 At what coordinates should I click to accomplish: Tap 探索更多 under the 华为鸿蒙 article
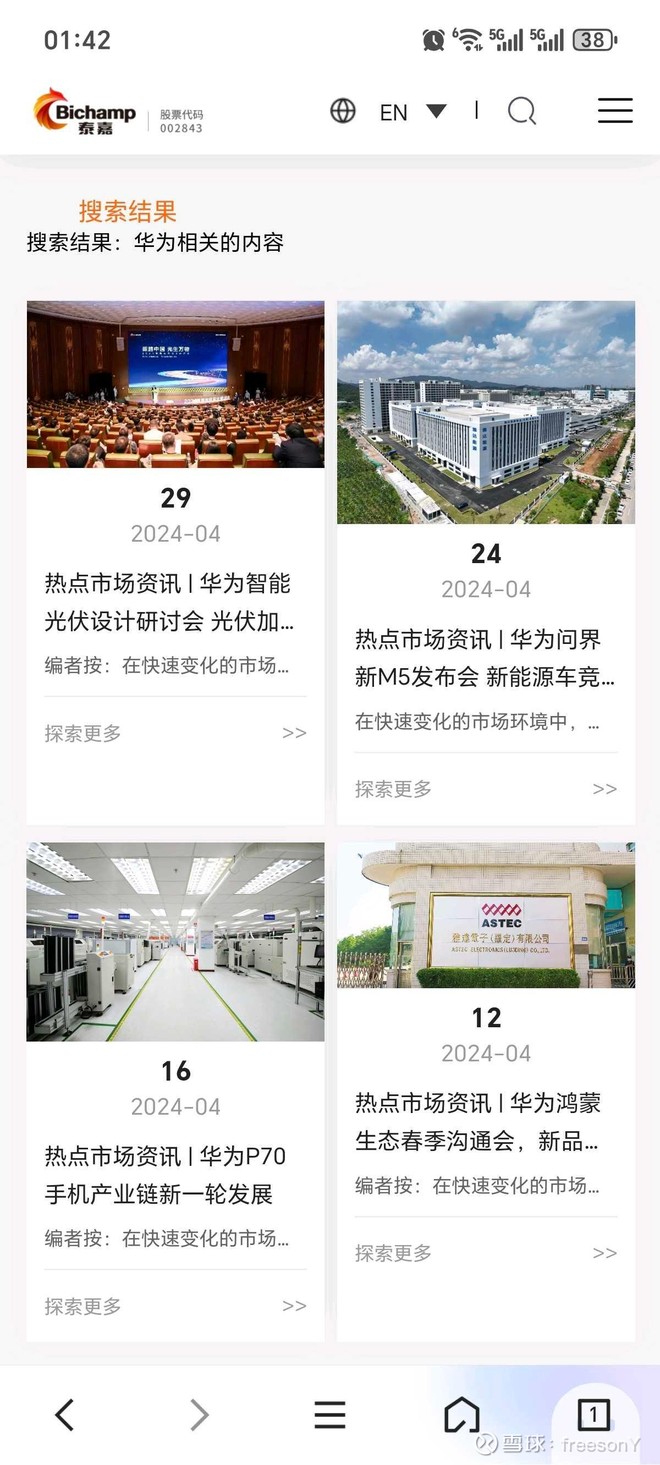point(394,1254)
